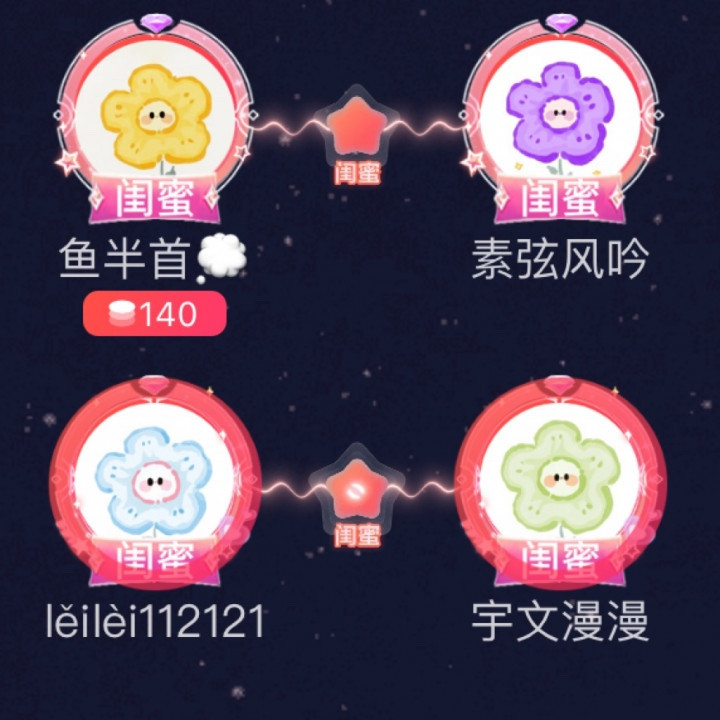This screenshot has height=720, width=720.
Task: Open 鱼半首's 140 gift value badge
Action: [x=155, y=315]
